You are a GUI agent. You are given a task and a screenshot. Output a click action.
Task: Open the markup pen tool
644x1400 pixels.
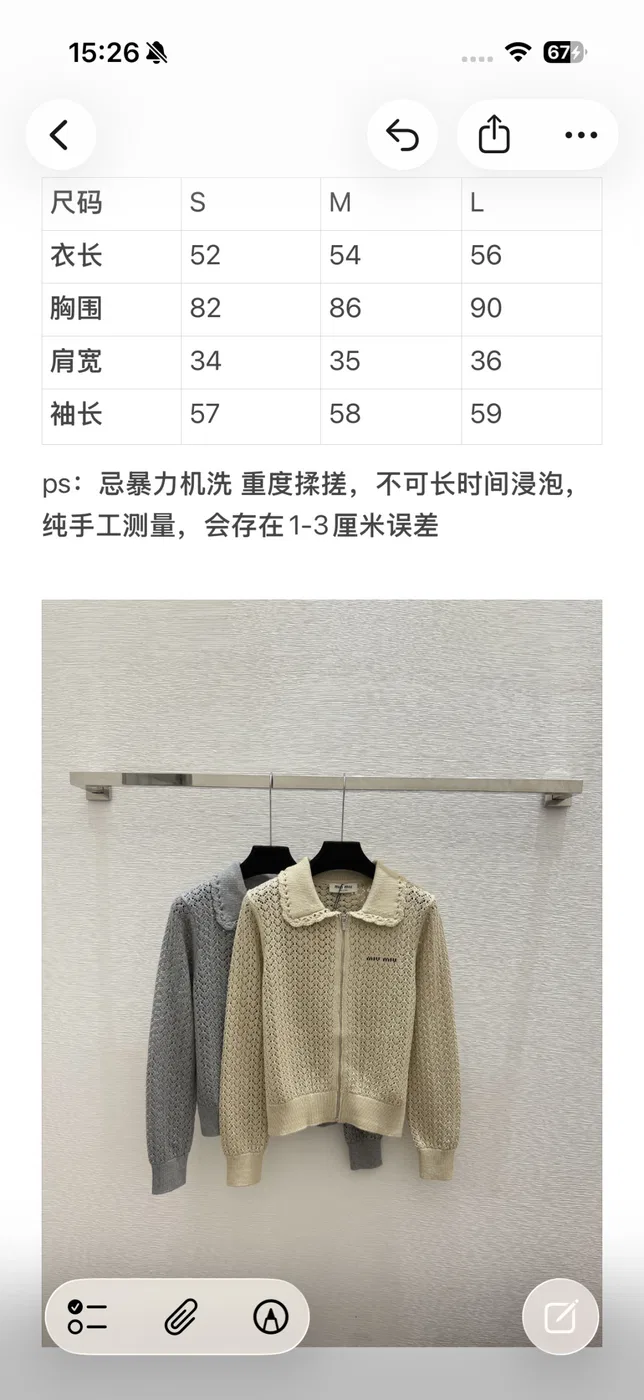click(x=270, y=1316)
